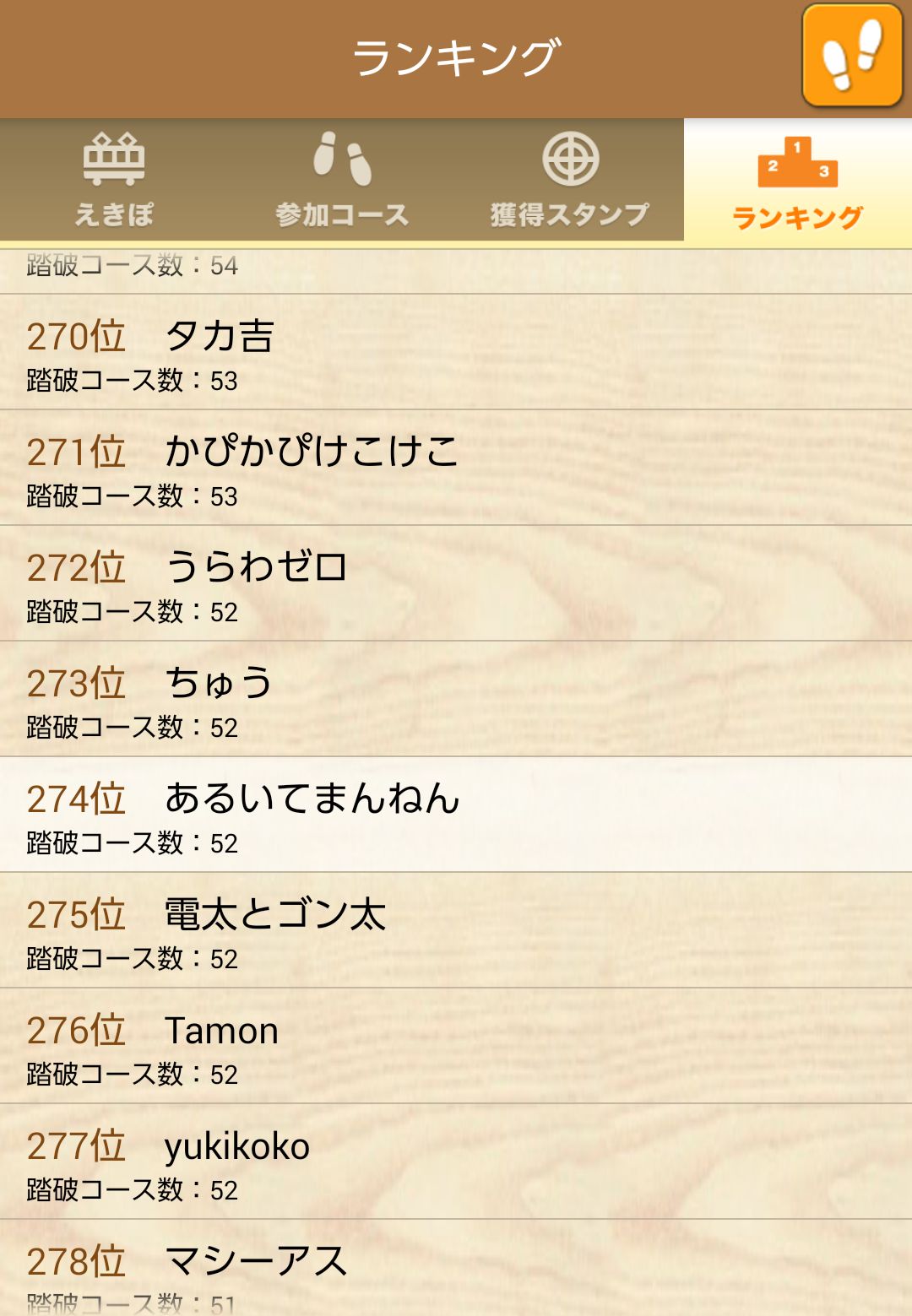Select the ランキング tab

tap(797, 183)
